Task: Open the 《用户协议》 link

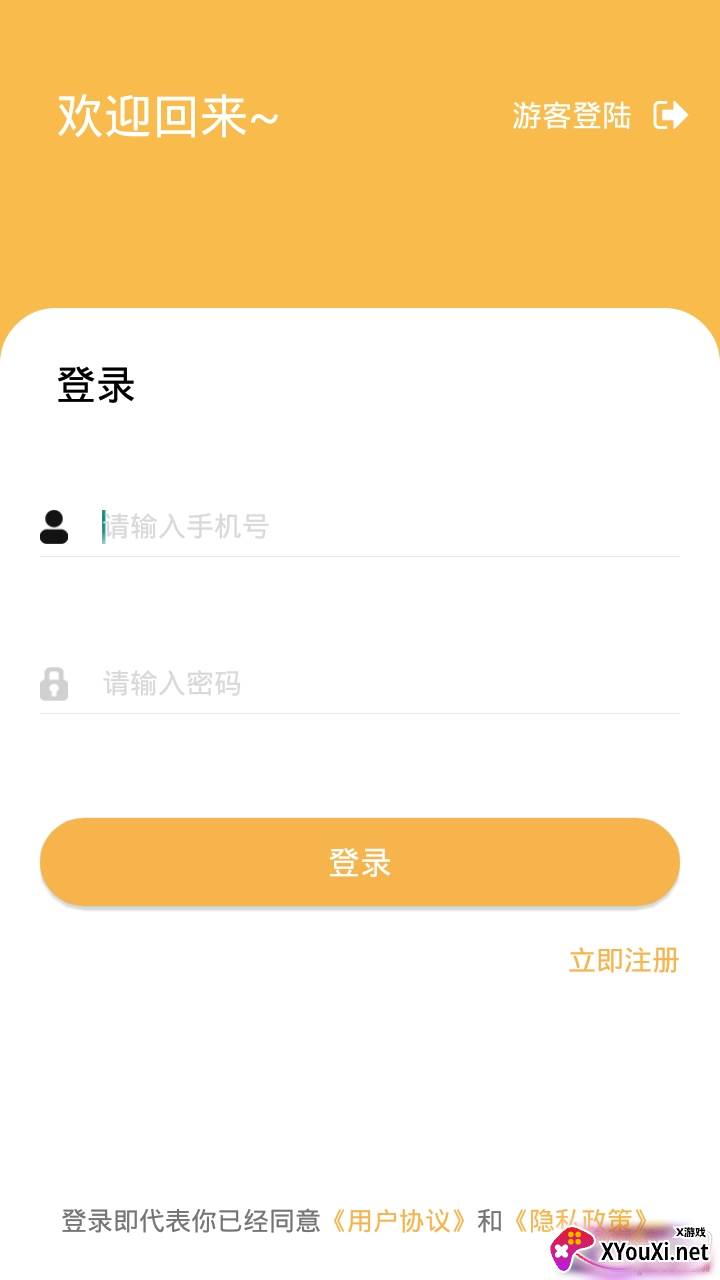Action: (399, 1221)
